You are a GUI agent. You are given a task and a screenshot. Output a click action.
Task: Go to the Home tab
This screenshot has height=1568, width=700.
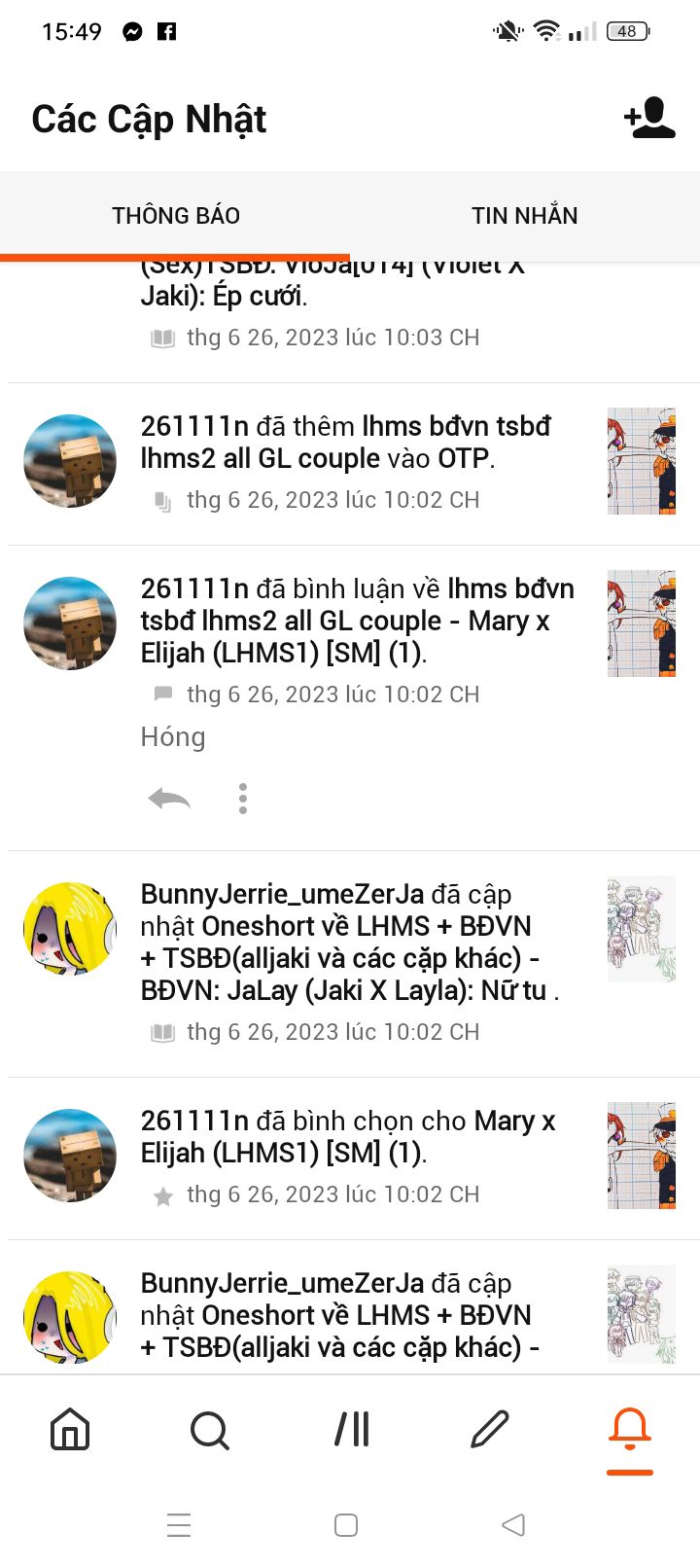pos(70,1430)
